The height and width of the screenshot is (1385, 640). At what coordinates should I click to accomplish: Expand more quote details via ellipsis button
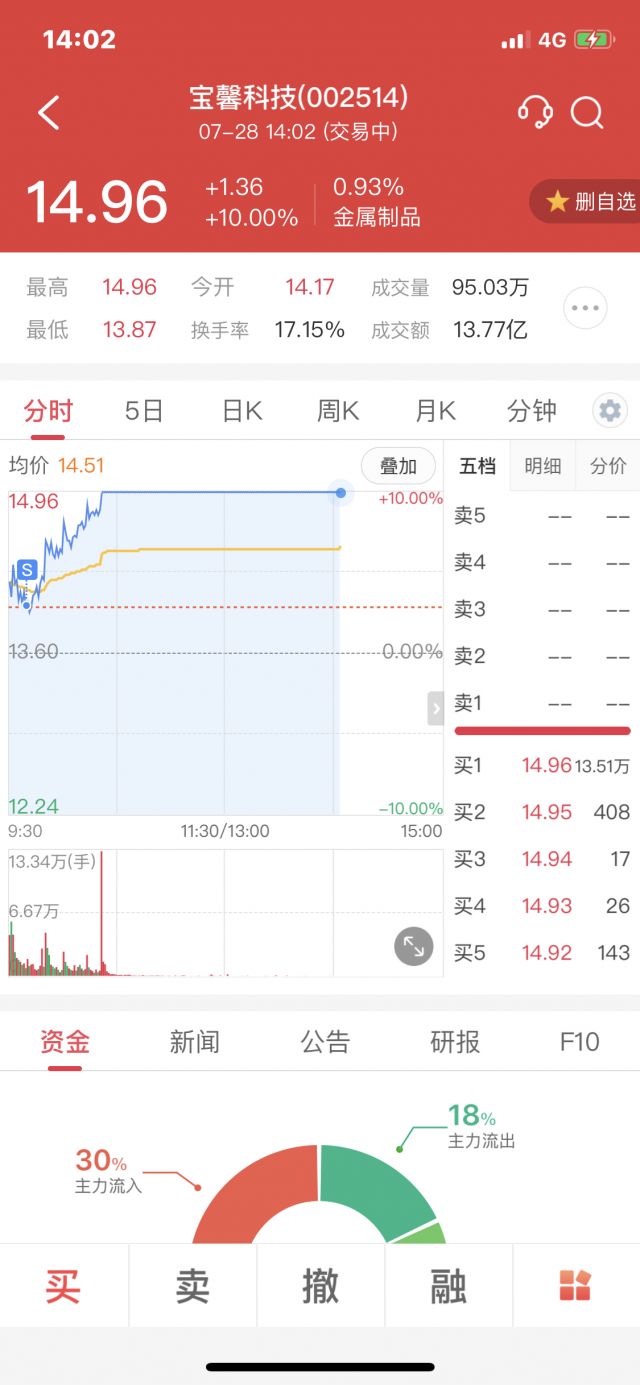[586, 308]
